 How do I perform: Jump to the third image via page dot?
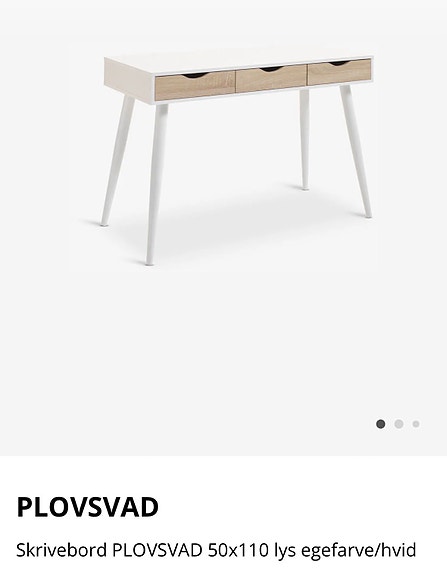[x=416, y=424]
